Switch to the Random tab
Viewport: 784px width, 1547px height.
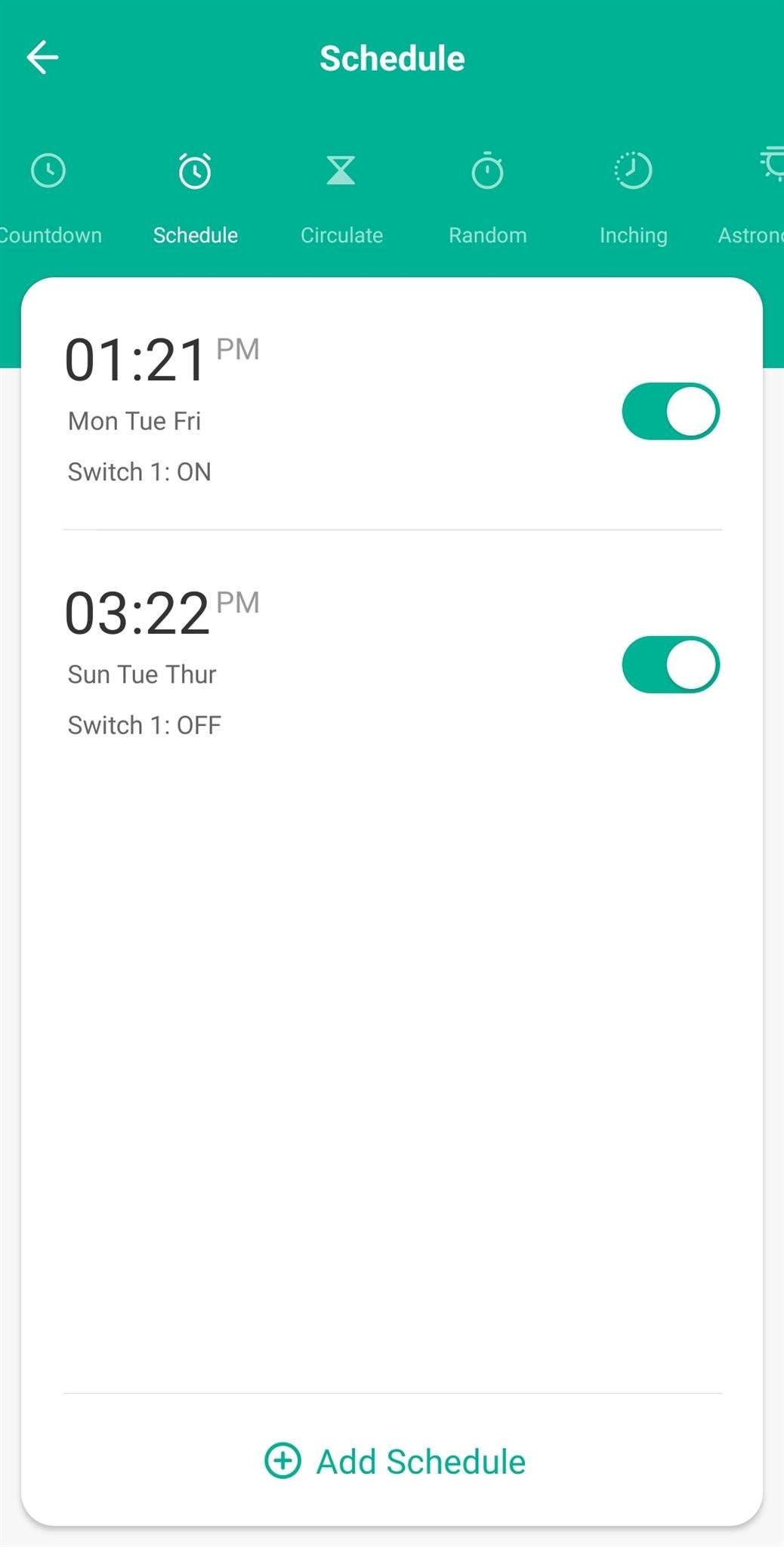click(x=487, y=198)
